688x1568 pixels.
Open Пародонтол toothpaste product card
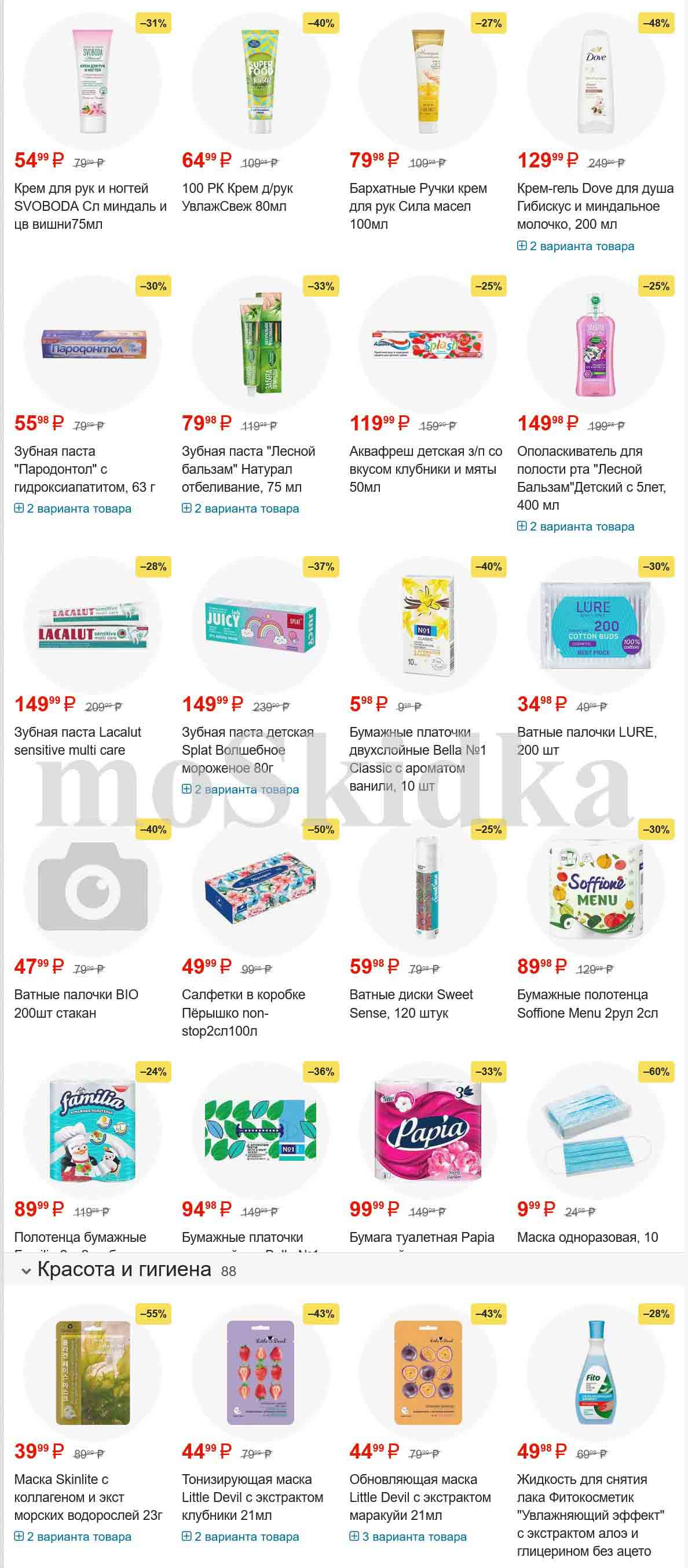click(x=84, y=469)
